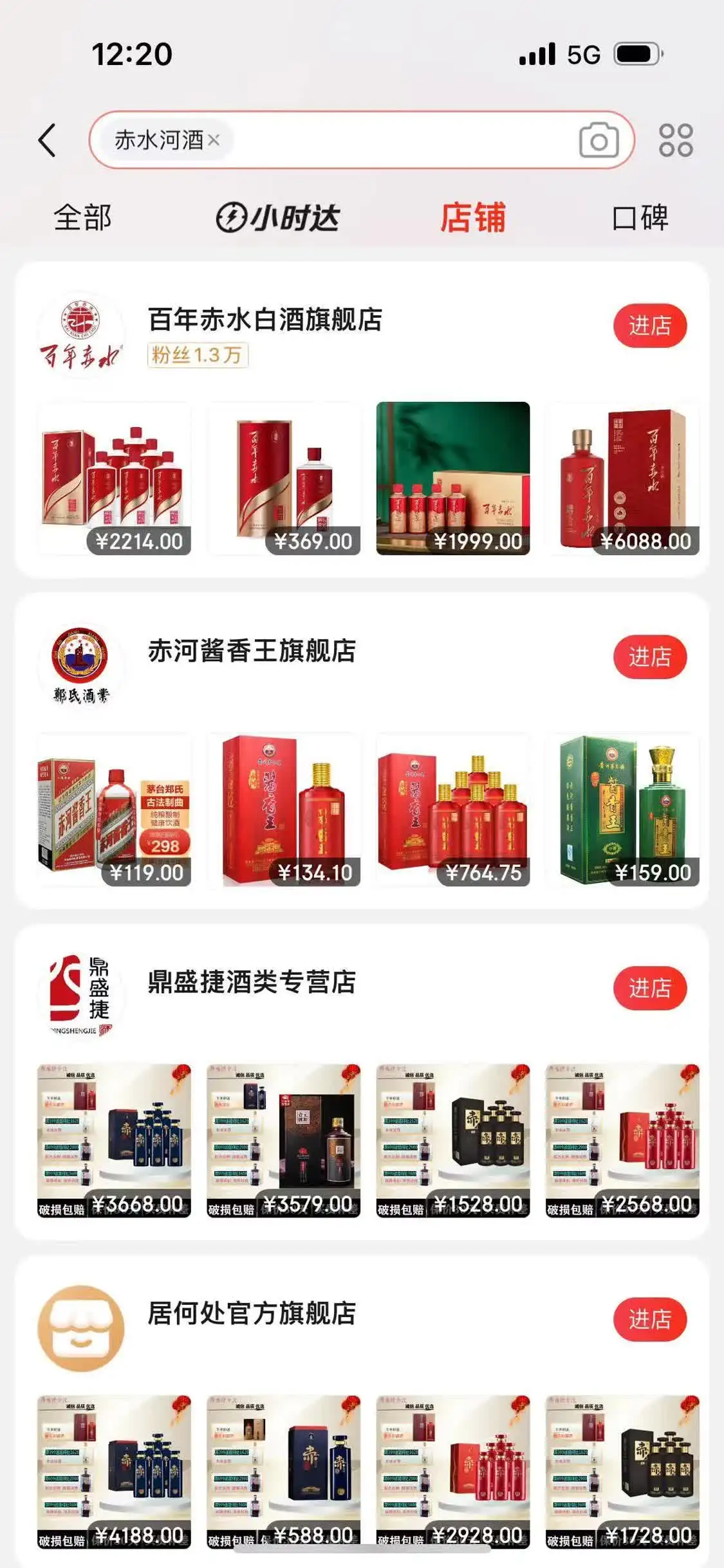
Task: Tap the search box to edit the query
Action: pyautogui.click(x=399, y=140)
